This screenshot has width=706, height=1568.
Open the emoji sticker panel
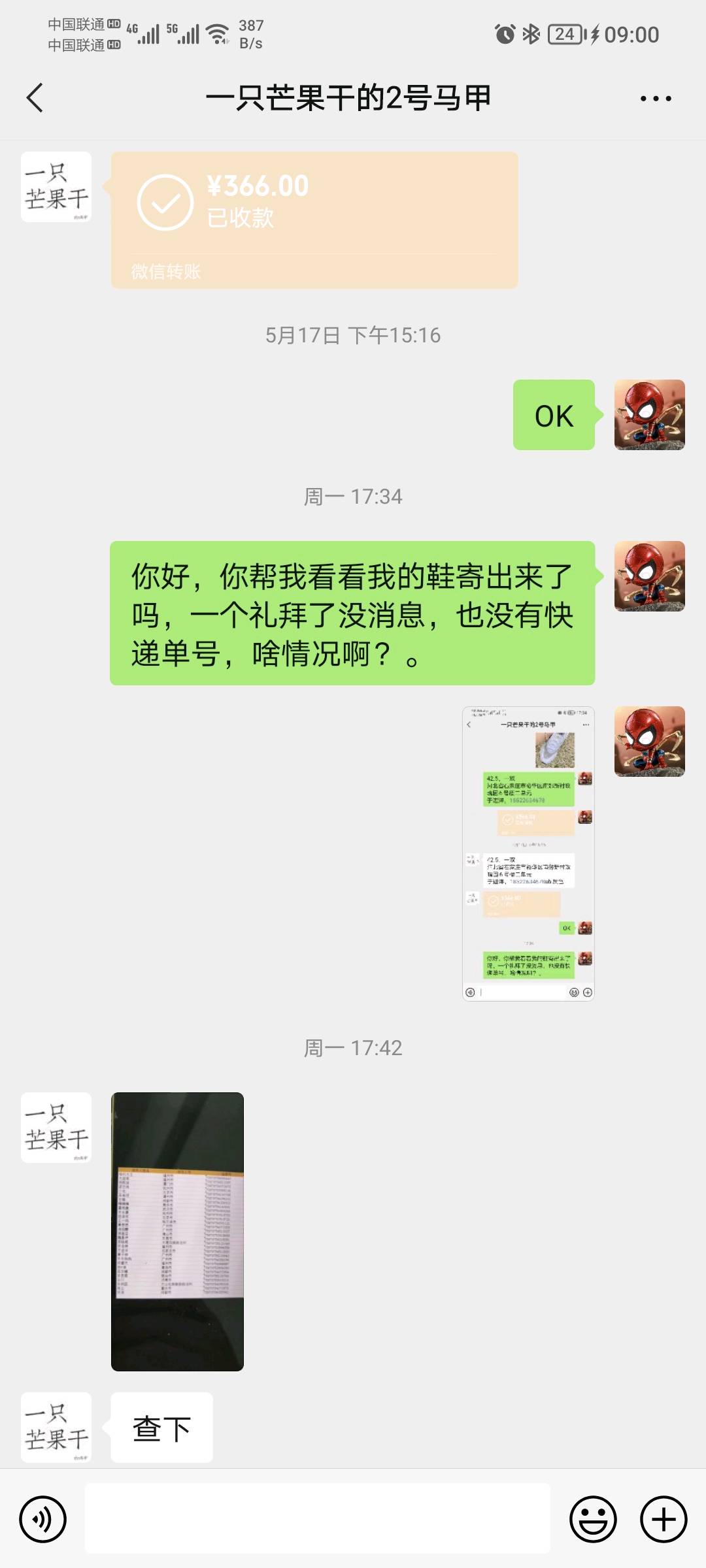[593, 1519]
